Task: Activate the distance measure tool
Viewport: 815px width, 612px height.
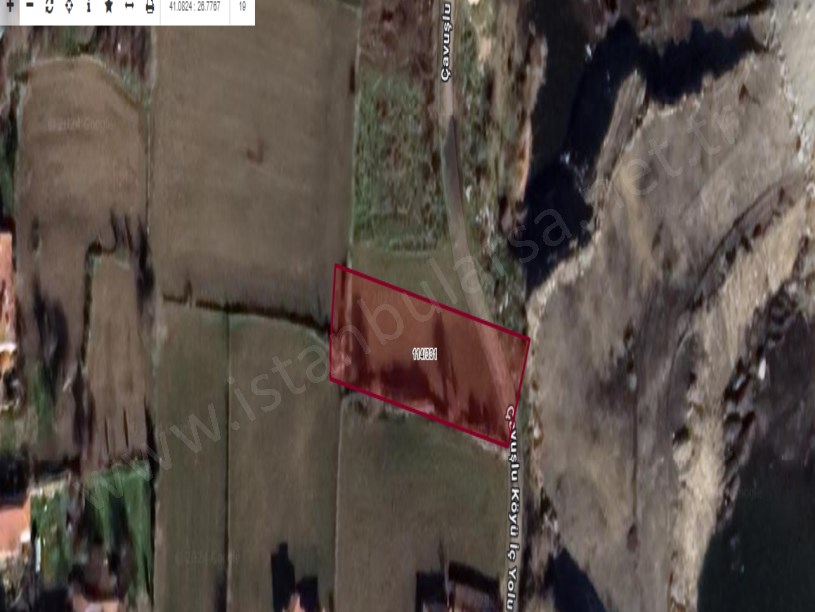Action: pyautogui.click(x=129, y=6)
